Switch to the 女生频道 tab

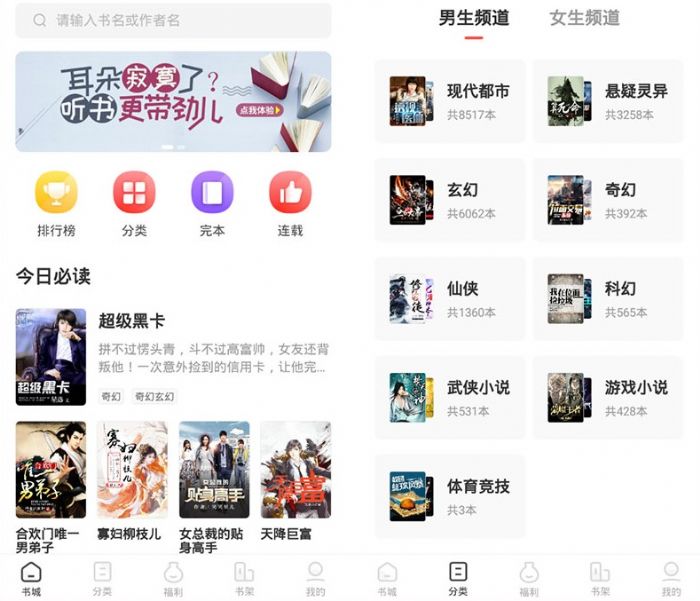(x=584, y=18)
